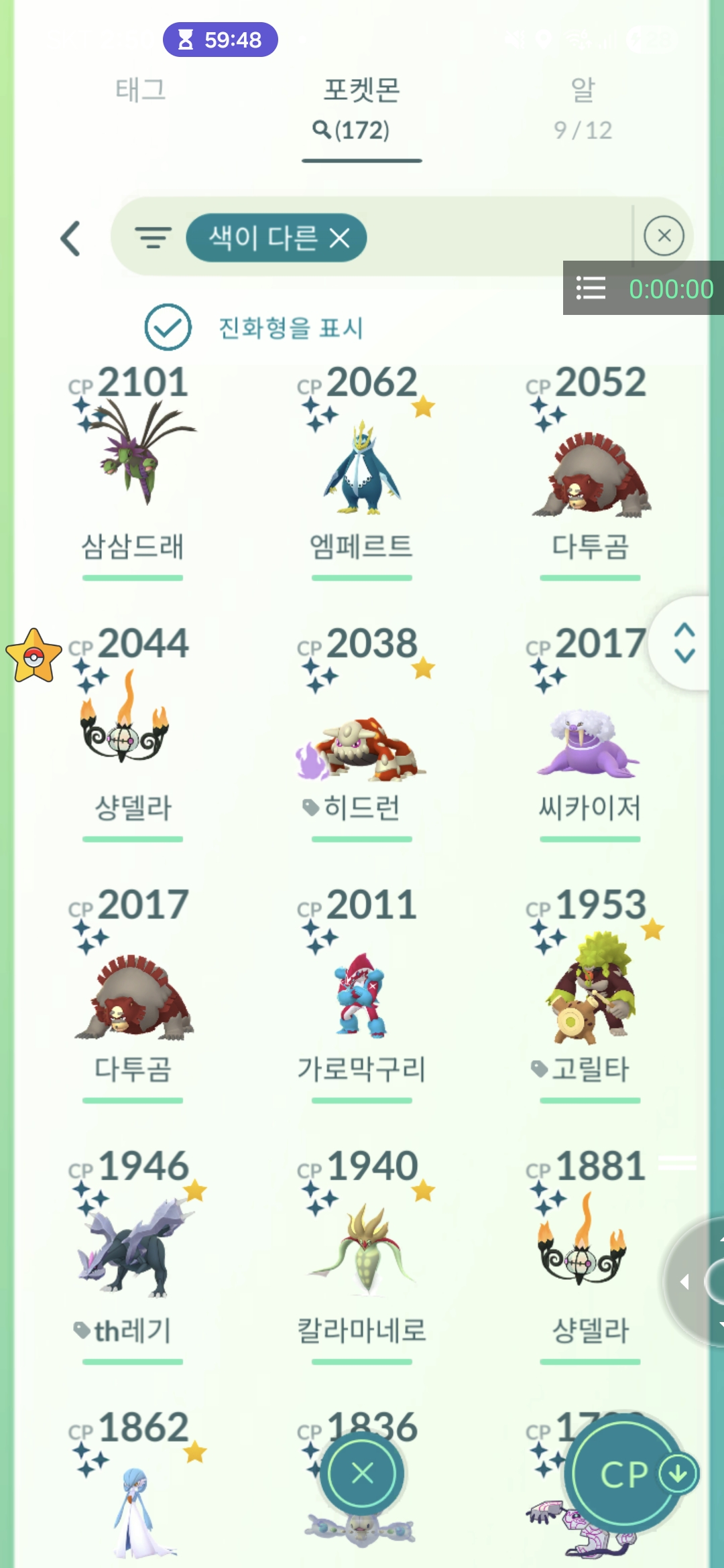Viewport: 724px width, 1568px height.
Task: Clear the search field
Action: (x=664, y=236)
